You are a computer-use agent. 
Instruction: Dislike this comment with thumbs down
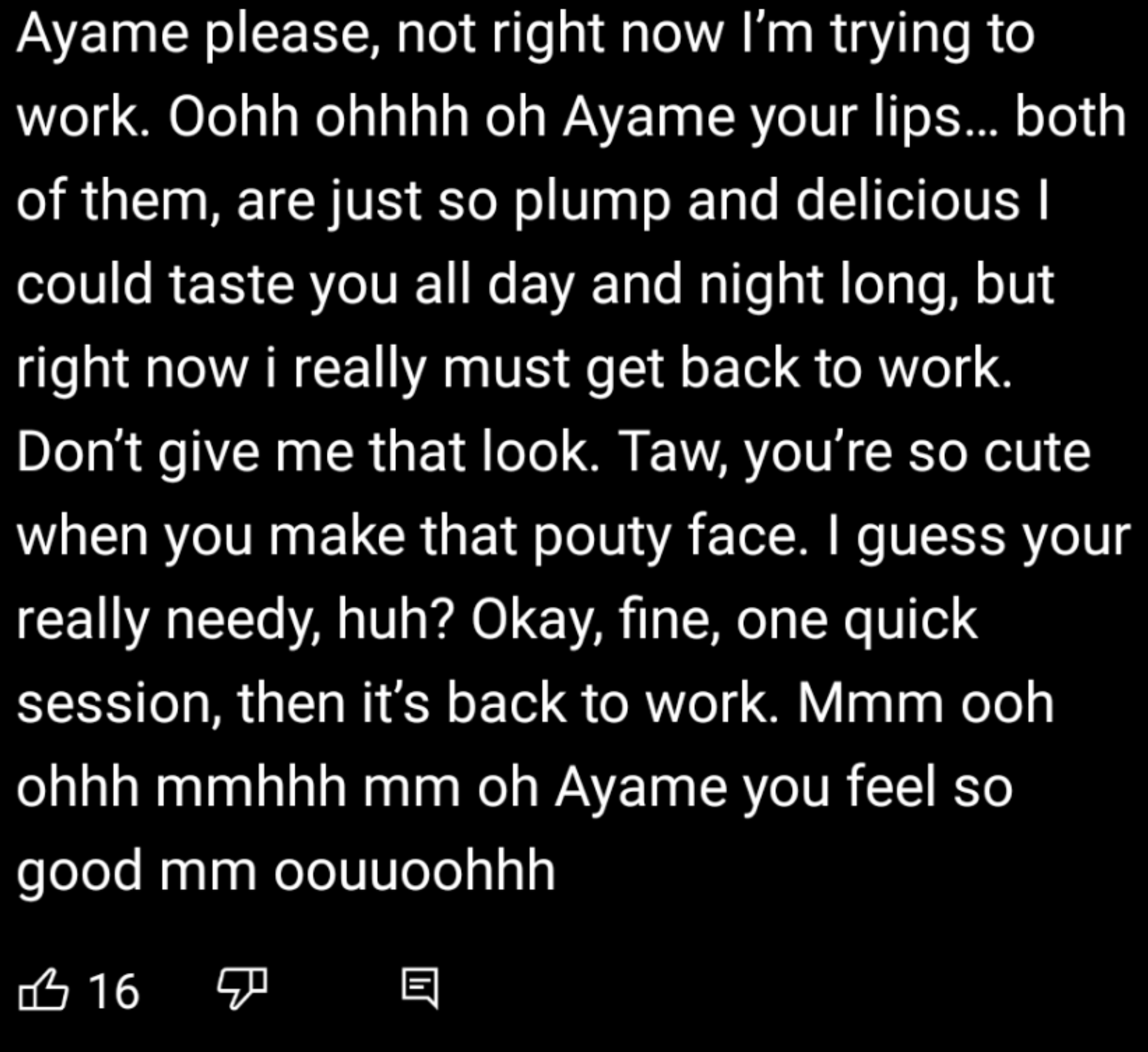(242, 988)
